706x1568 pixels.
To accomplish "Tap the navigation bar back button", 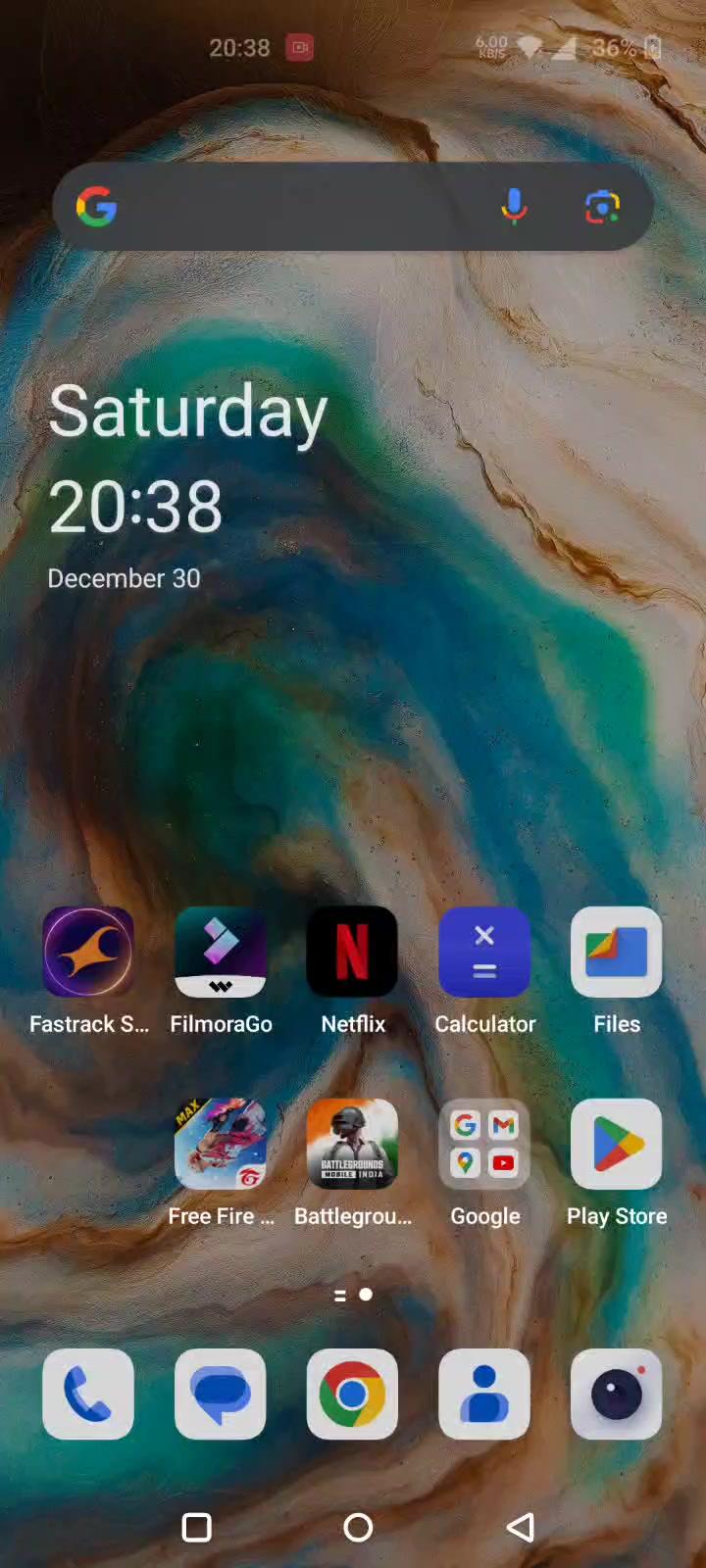I will tap(521, 1527).
